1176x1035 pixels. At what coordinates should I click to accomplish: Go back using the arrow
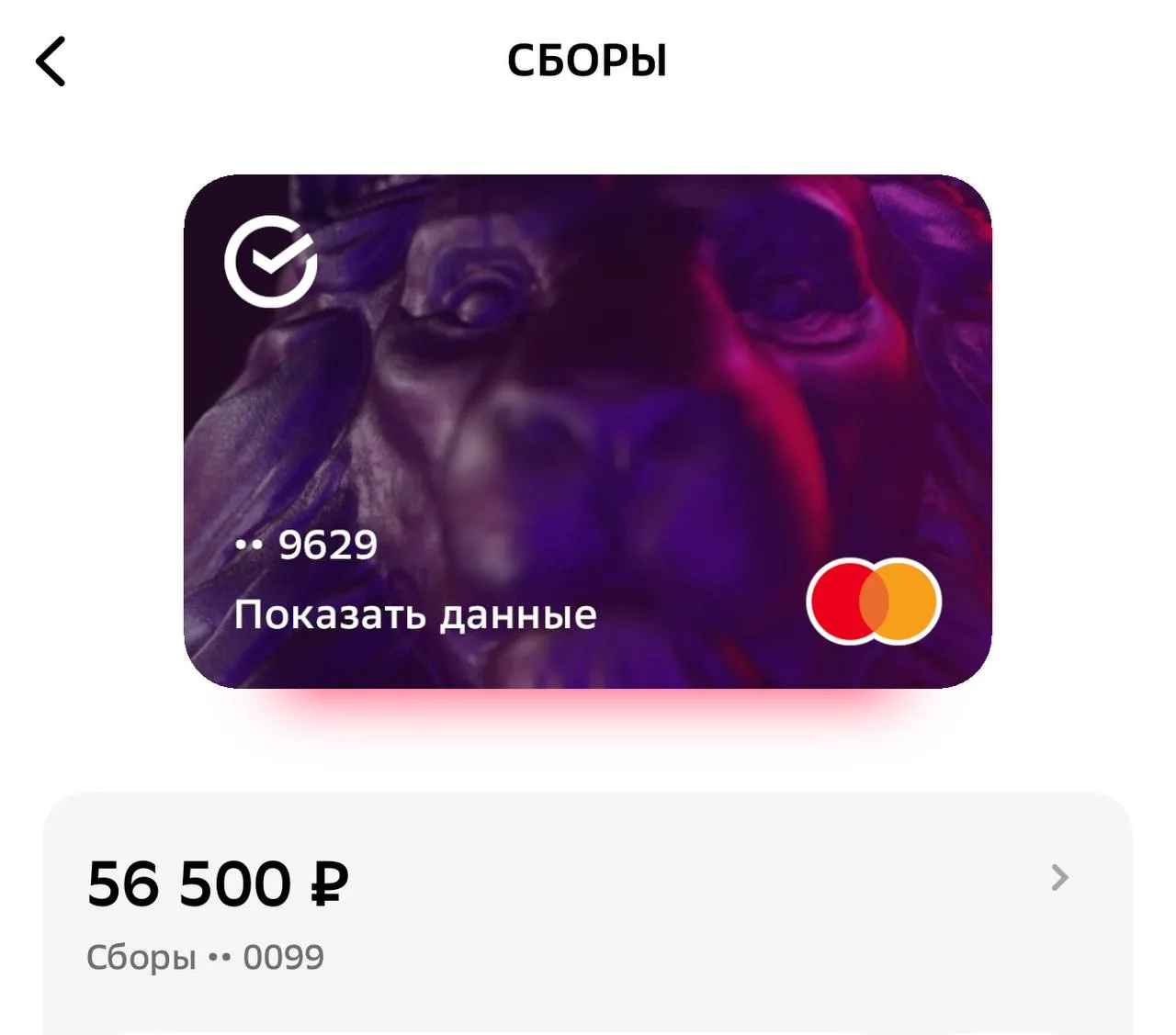click(x=51, y=62)
